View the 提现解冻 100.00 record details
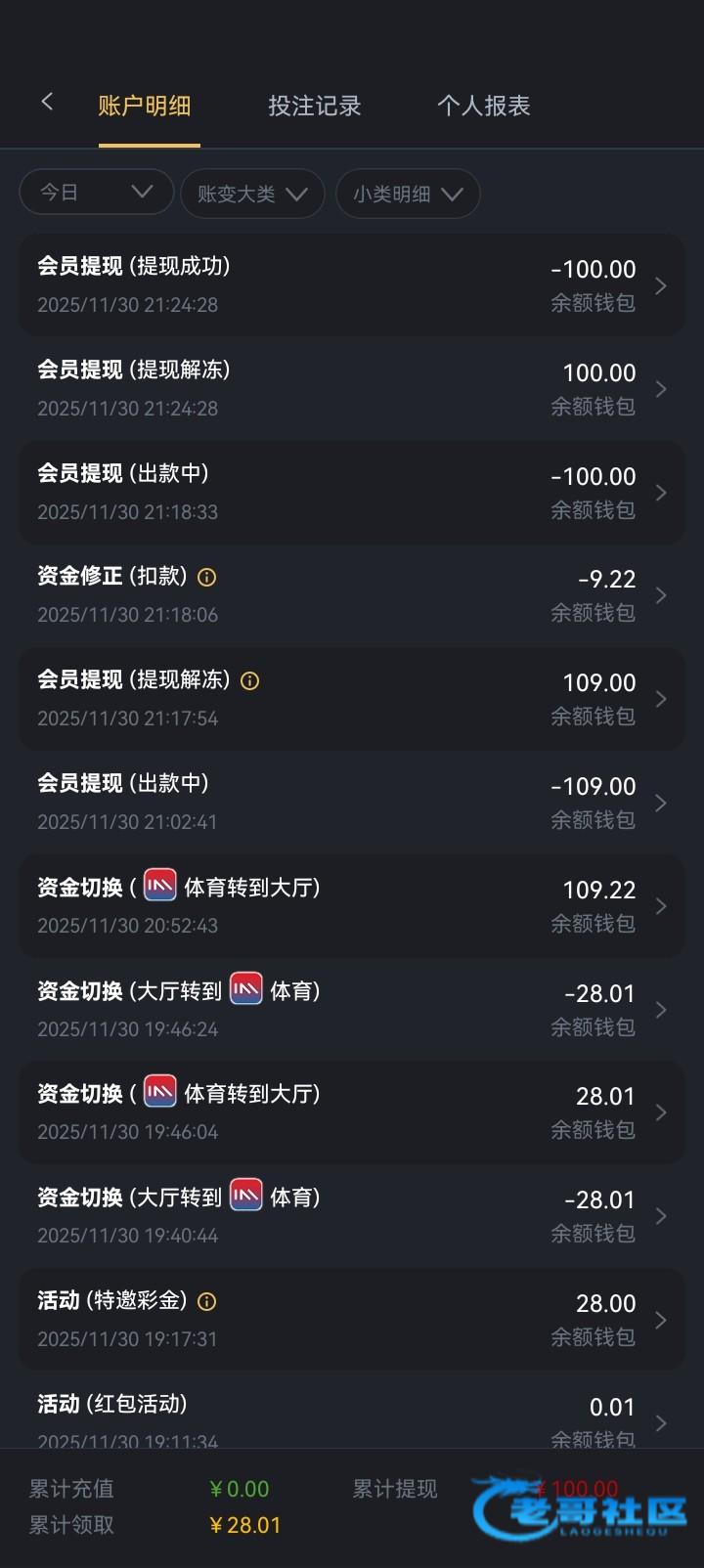This screenshot has height=1568, width=704. [x=351, y=389]
